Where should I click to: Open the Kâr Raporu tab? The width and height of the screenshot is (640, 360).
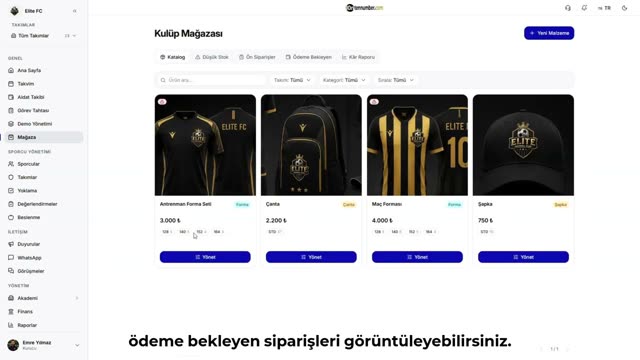[358, 57]
